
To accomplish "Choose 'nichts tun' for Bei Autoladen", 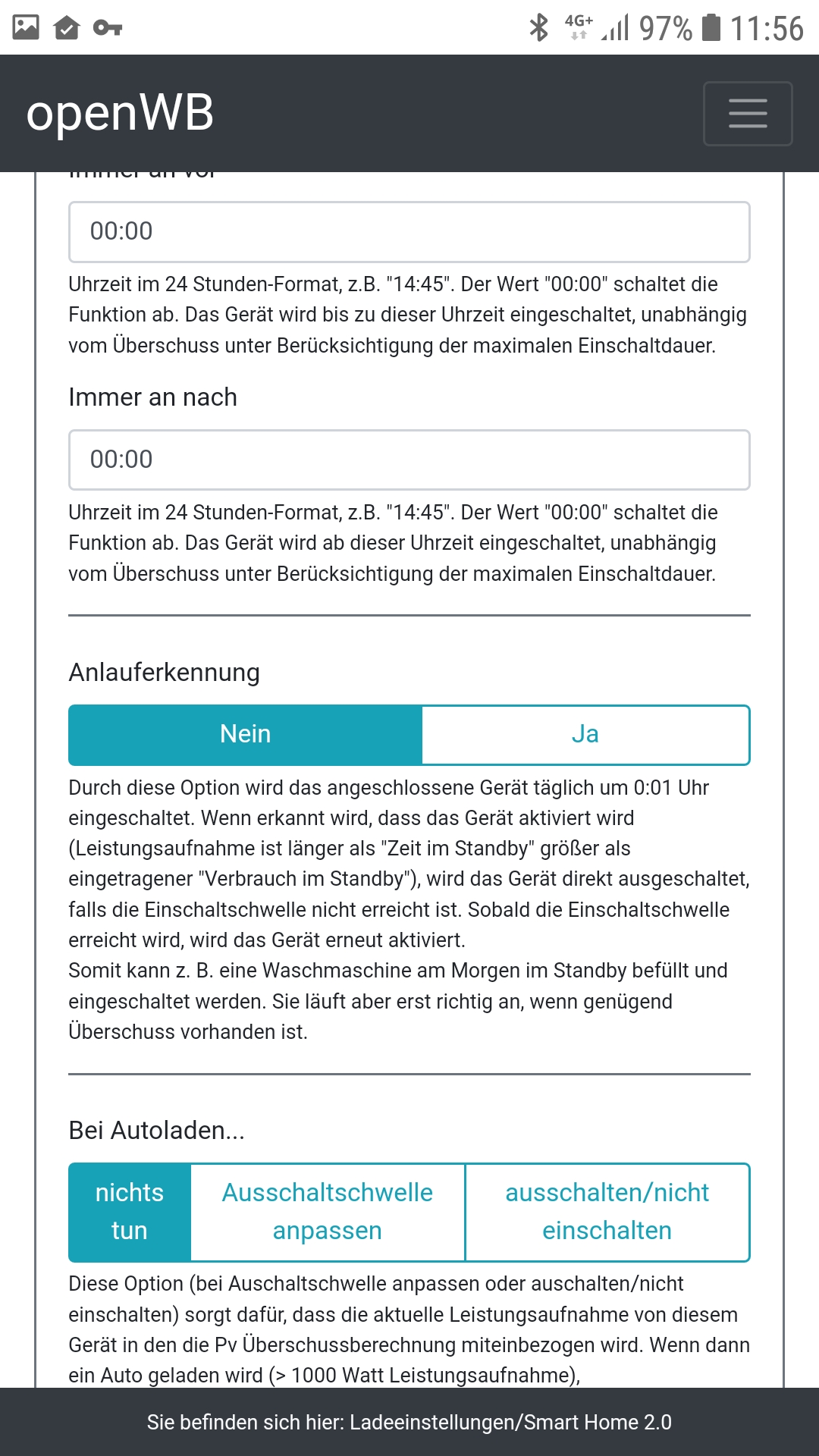I will (x=130, y=1211).
